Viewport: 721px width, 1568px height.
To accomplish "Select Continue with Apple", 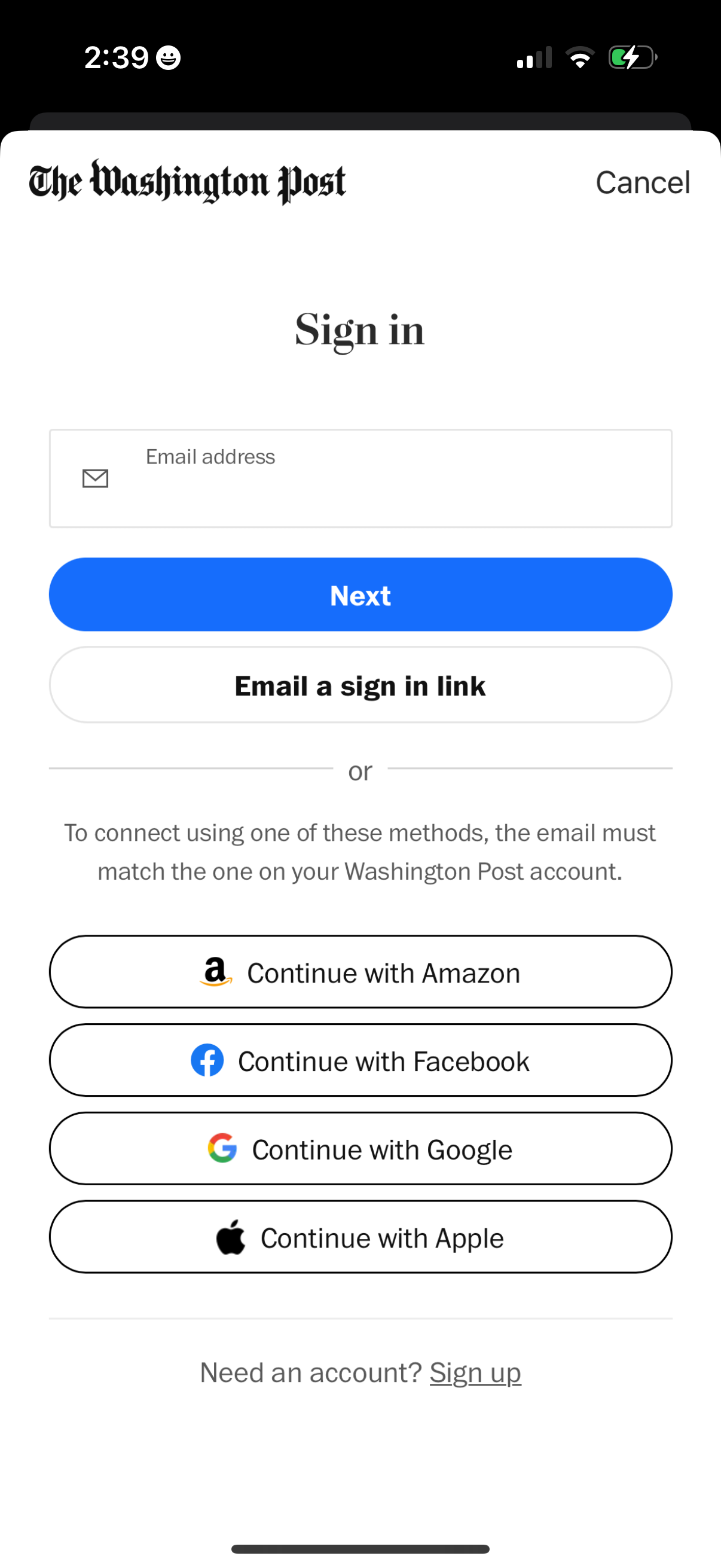I will click(x=360, y=1237).
